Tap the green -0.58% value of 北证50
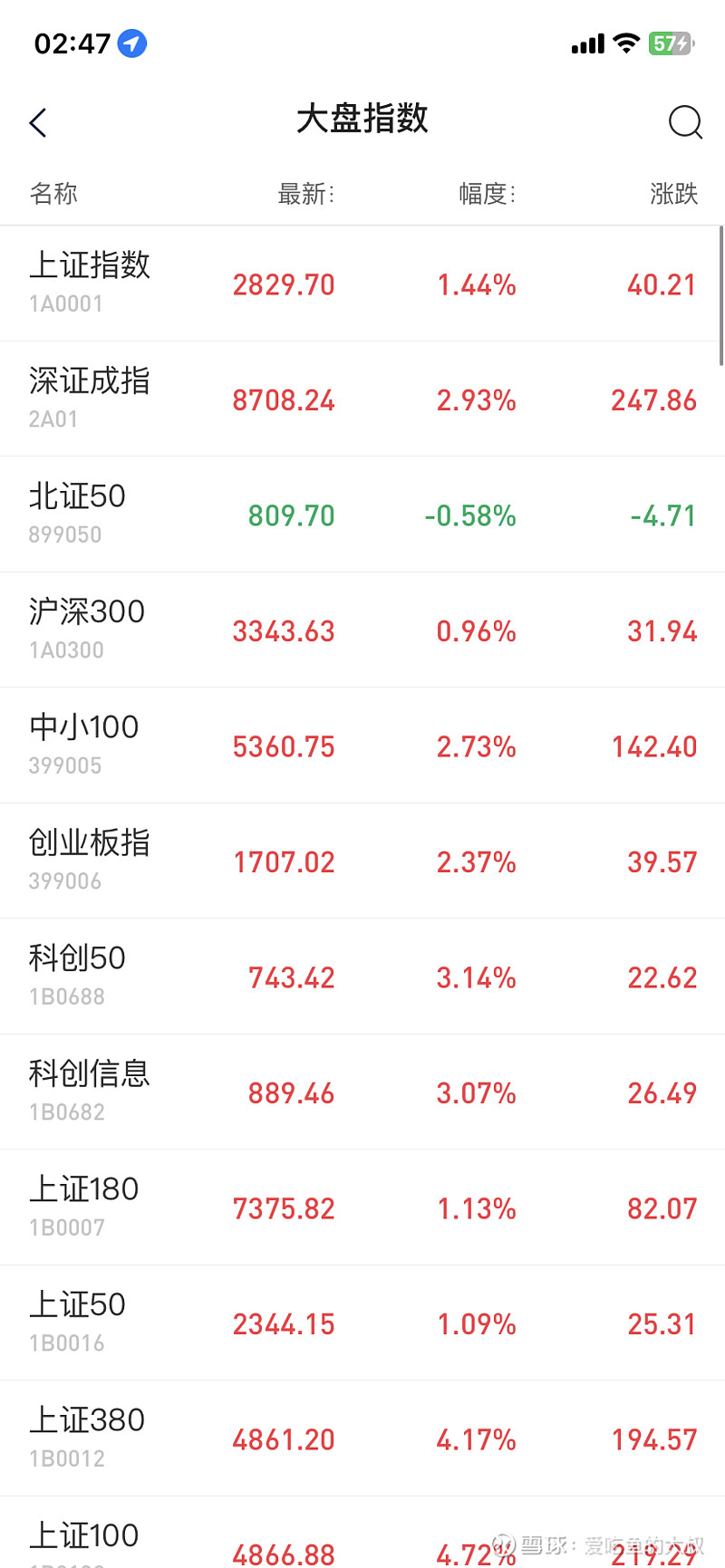This screenshot has width=725, height=1568. click(x=470, y=515)
